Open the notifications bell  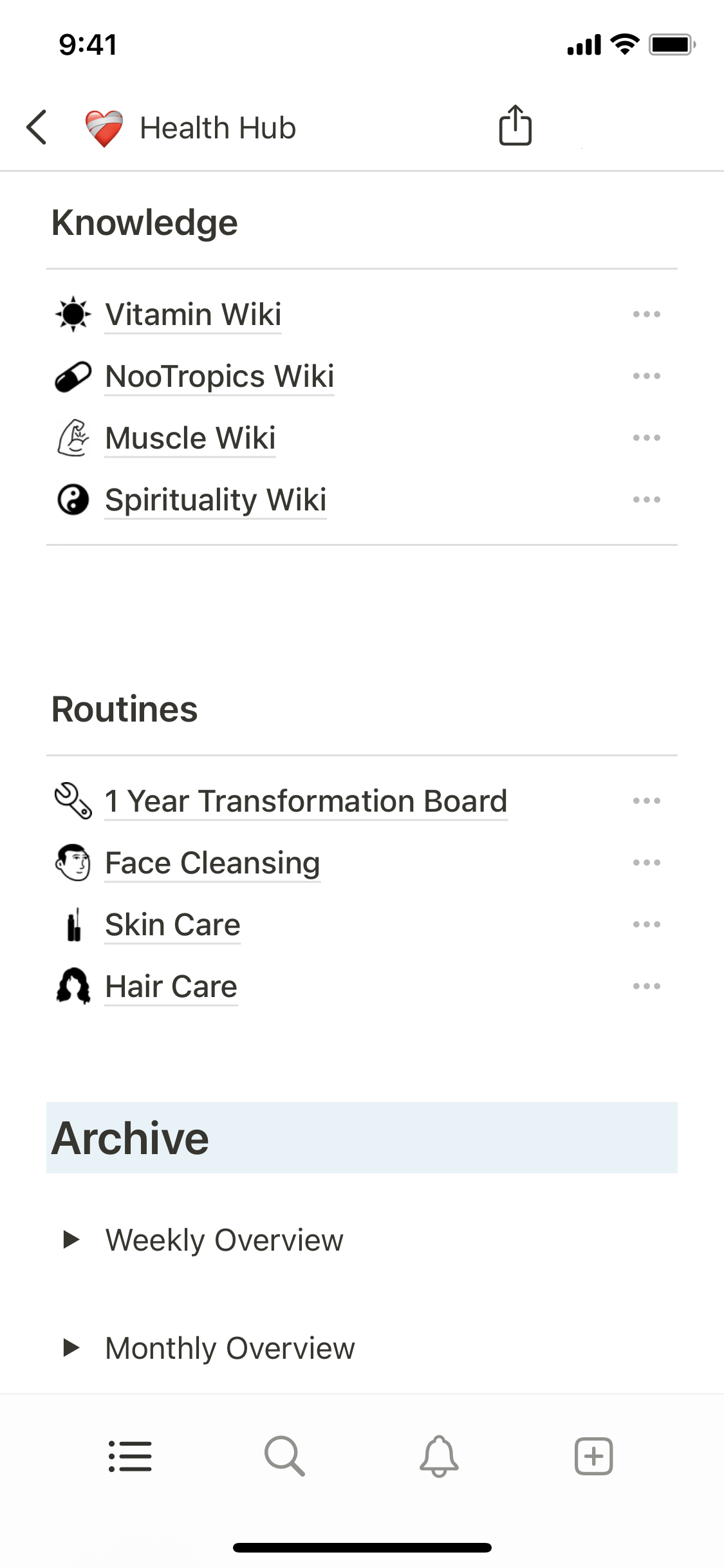coord(439,1456)
